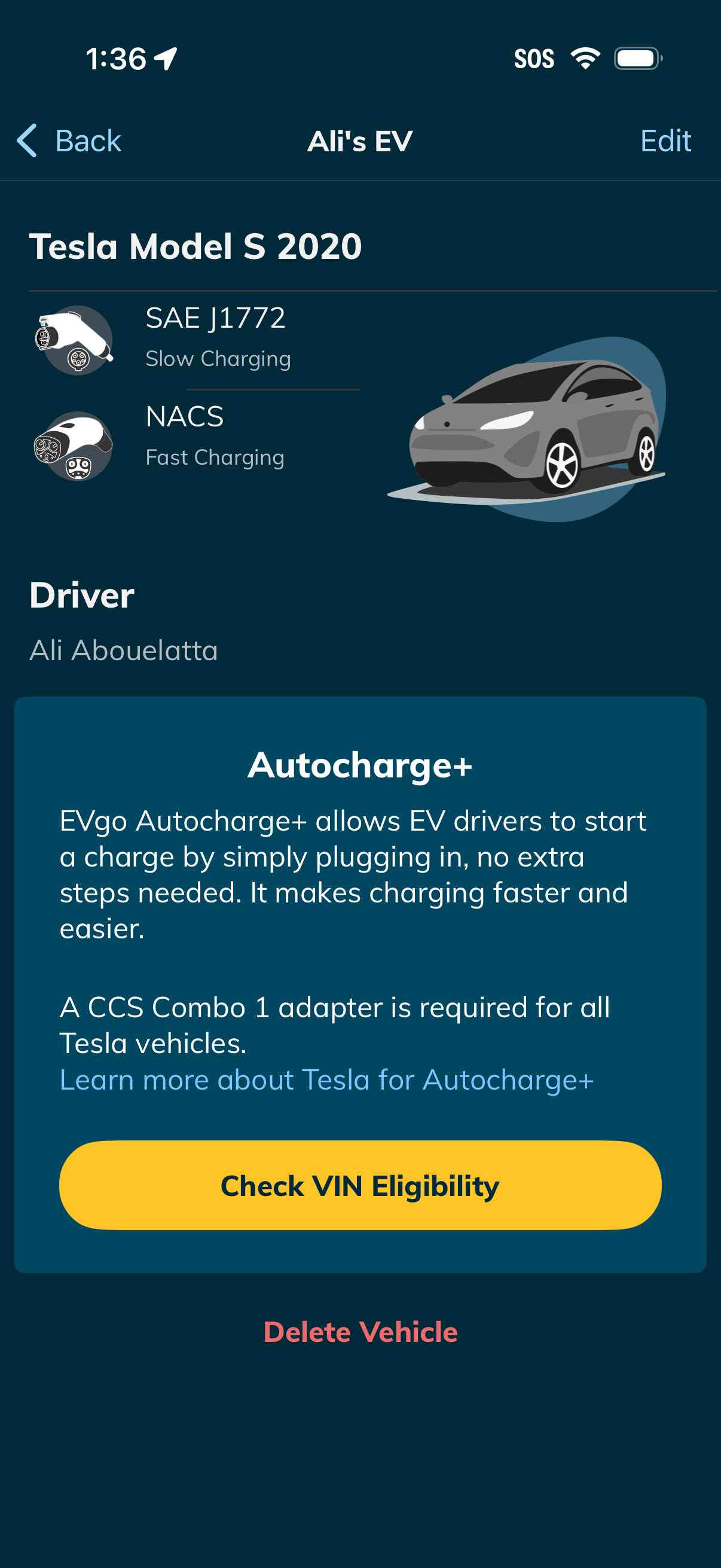Tap the Fast Charging label
This screenshot has height=1568, width=721.
215,457
